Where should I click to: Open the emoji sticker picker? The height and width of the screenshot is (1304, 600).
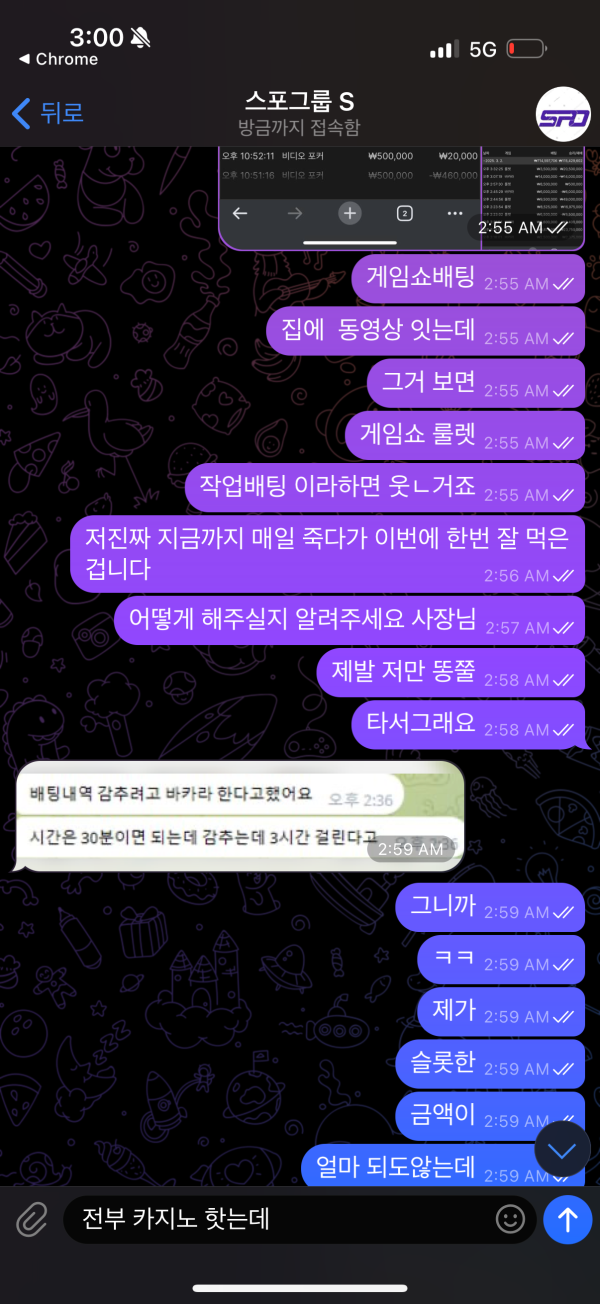510,1219
